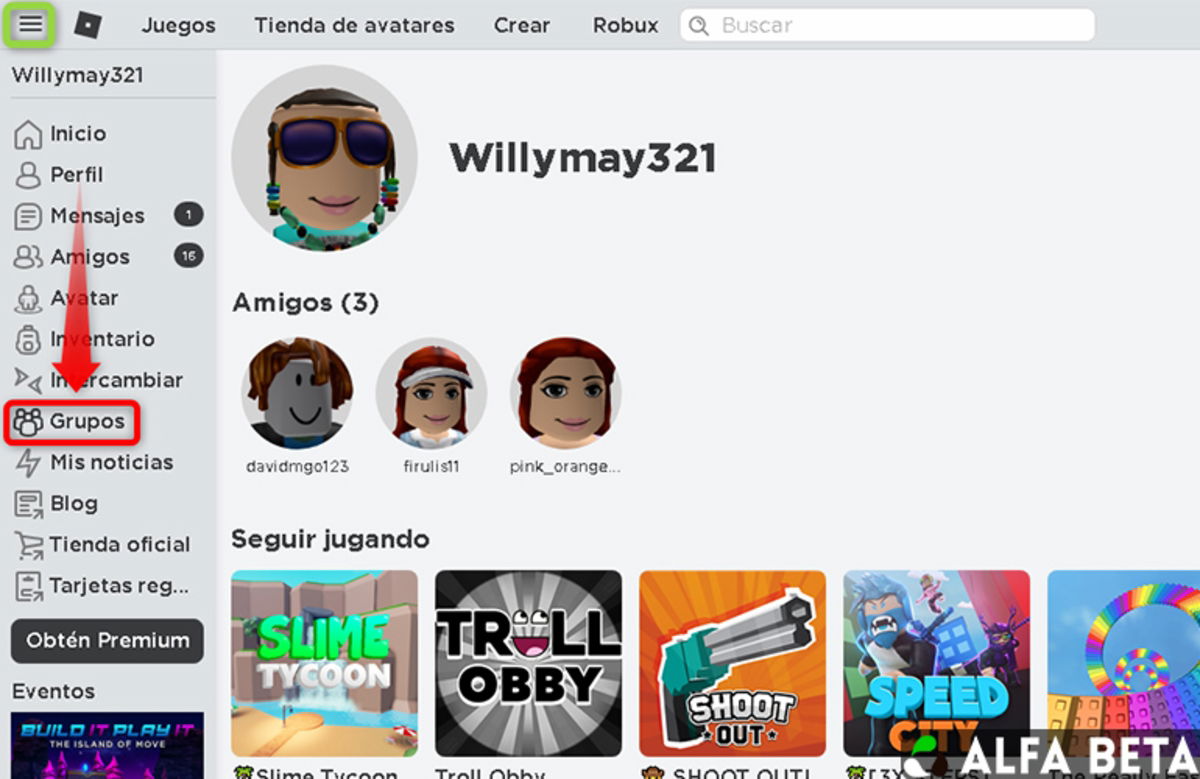Open Perfil from the sidebar
Image resolution: width=1200 pixels, height=779 pixels.
76,174
